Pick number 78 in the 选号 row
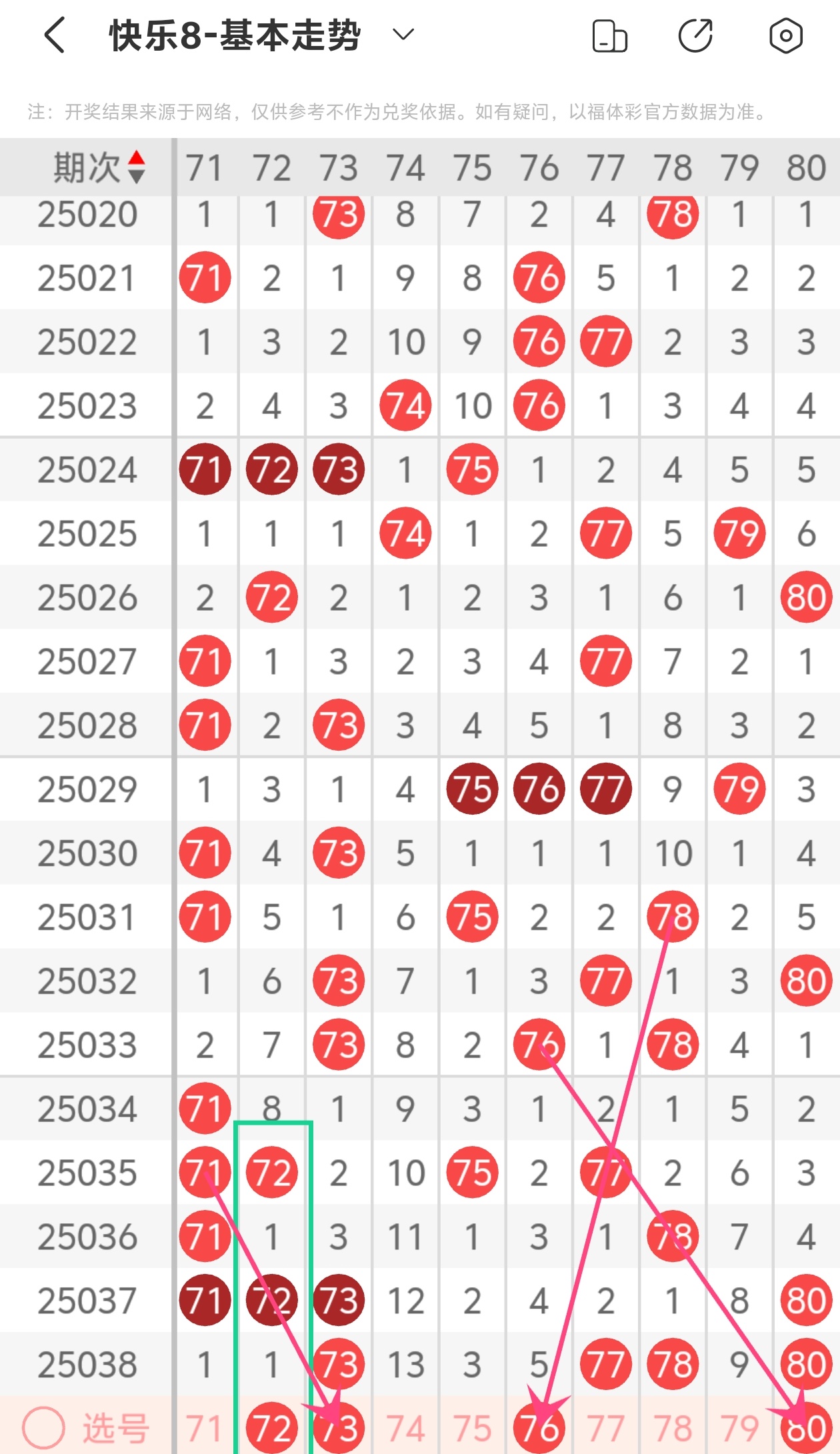This screenshot has height=1454, width=840. (x=673, y=1428)
